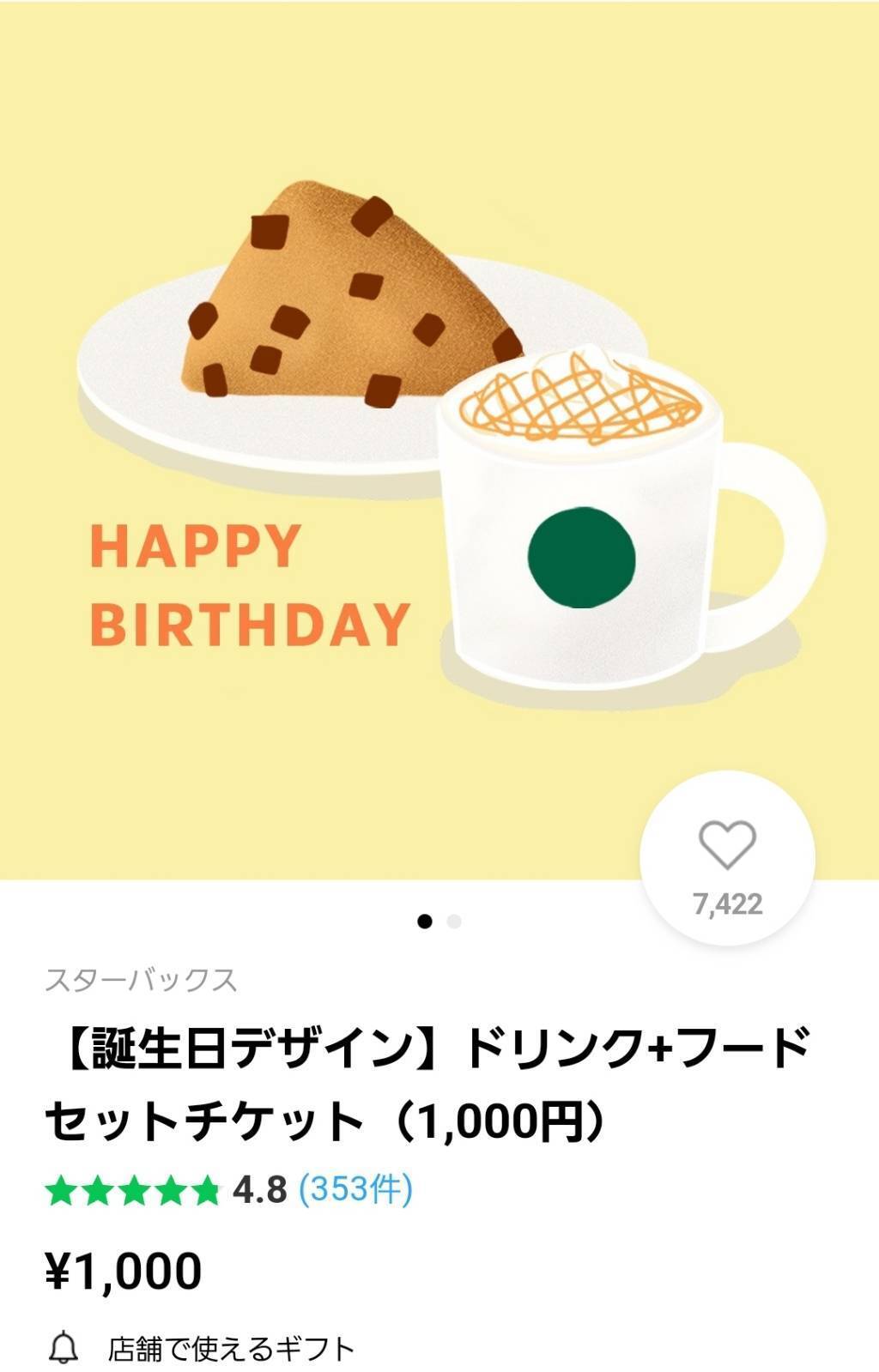Open the birthday design product image

(439, 429)
